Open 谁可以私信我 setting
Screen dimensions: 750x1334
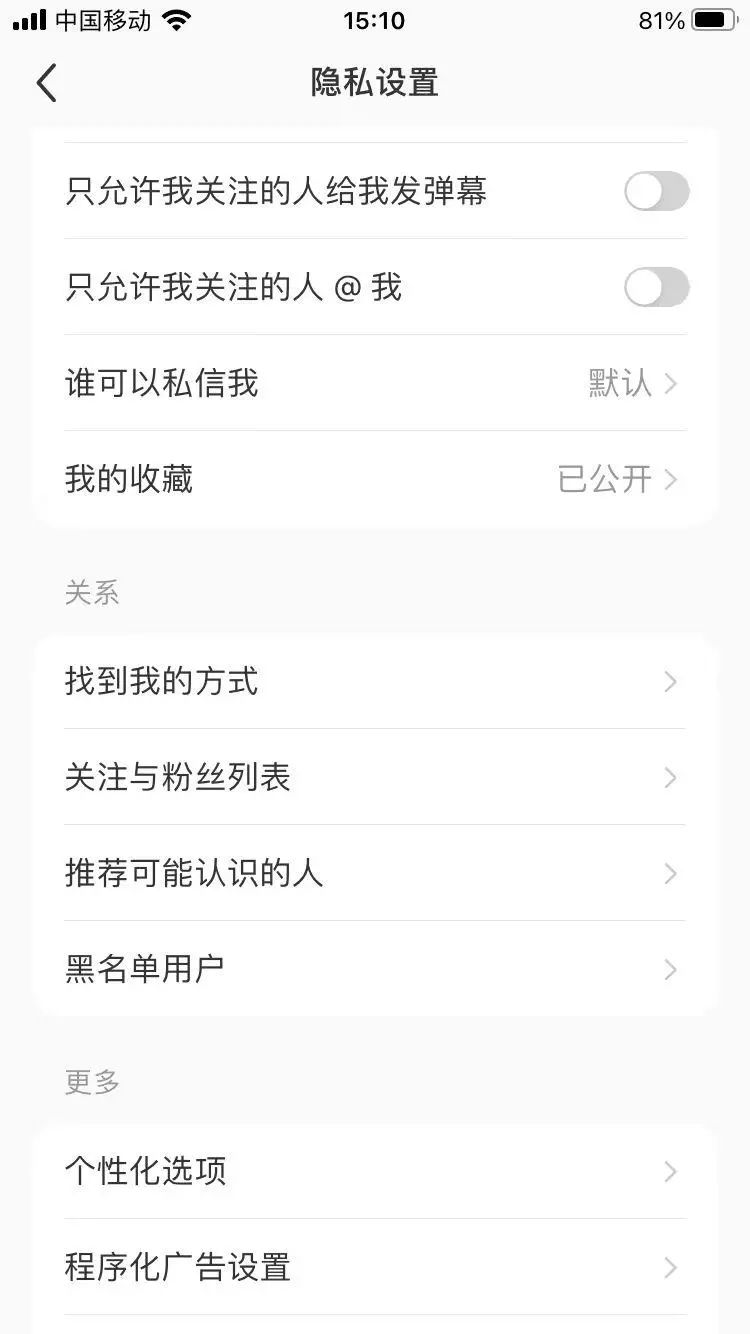point(375,383)
